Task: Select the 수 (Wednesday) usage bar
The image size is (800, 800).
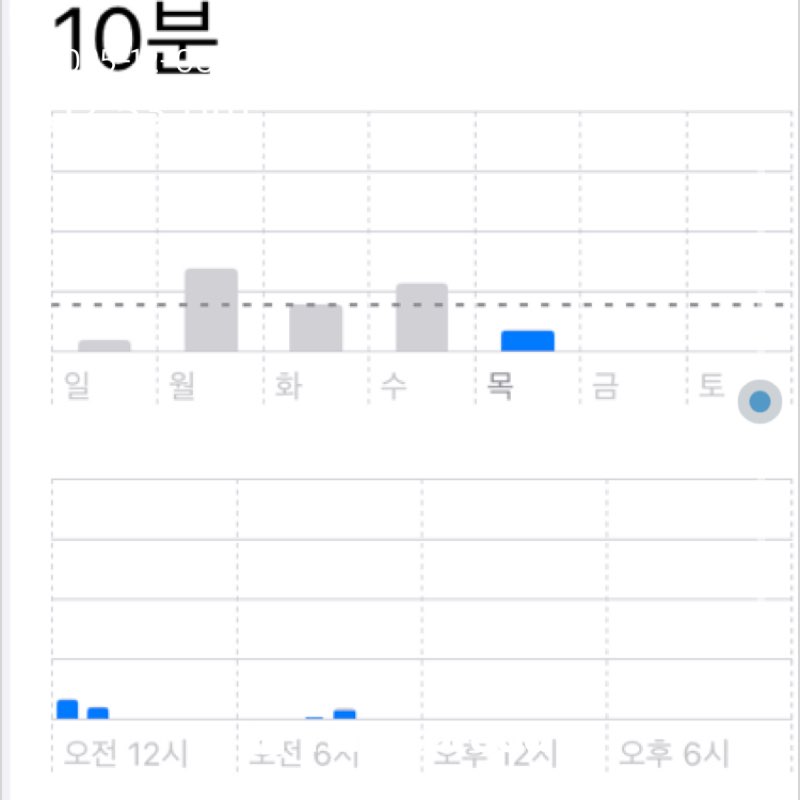Action: [422, 318]
